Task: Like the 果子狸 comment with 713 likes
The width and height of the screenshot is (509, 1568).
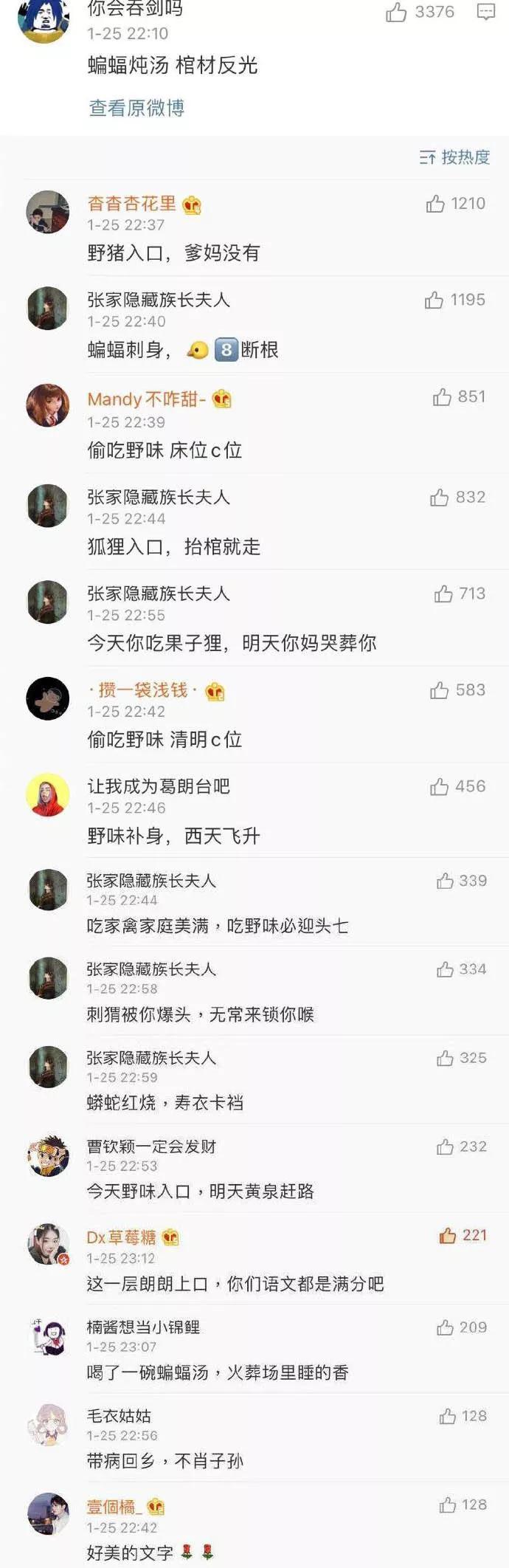Action: click(443, 594)
